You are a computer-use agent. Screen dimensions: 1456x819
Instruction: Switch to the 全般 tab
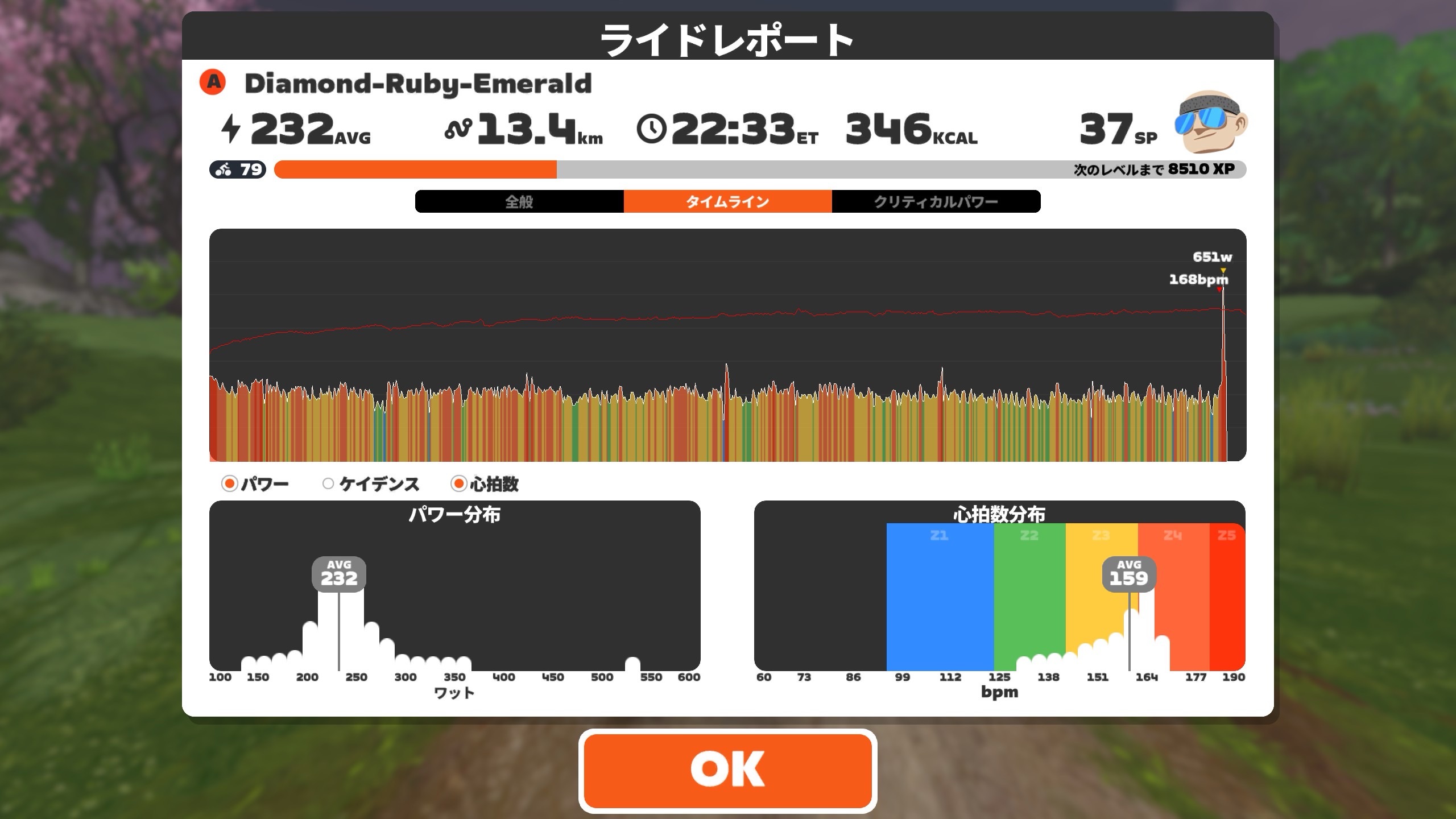519,201
